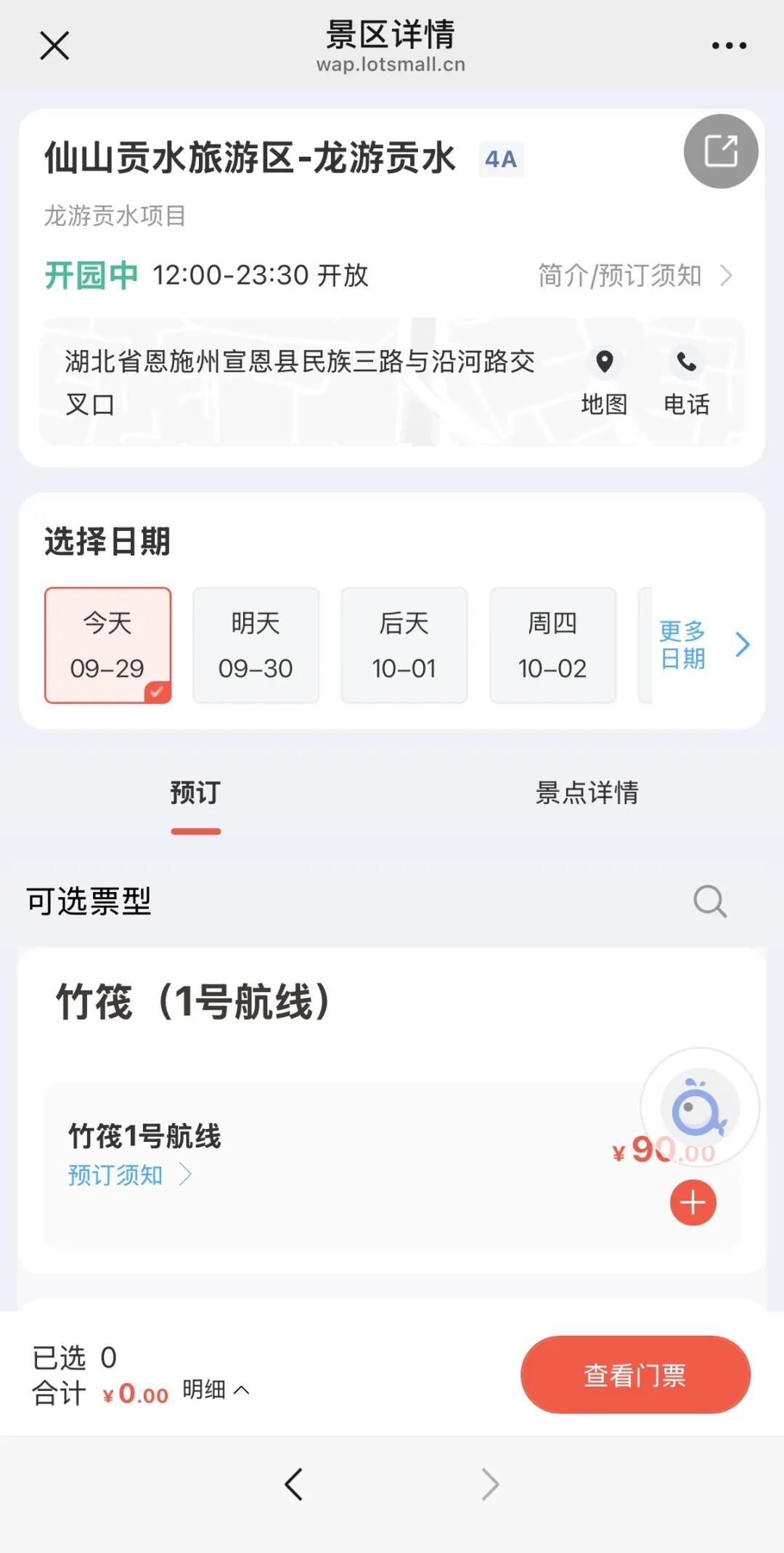This screenshot has width=784, height=1553.
Task: Choose 明天 09-30 as the date
Action: [x=256, y=645]
